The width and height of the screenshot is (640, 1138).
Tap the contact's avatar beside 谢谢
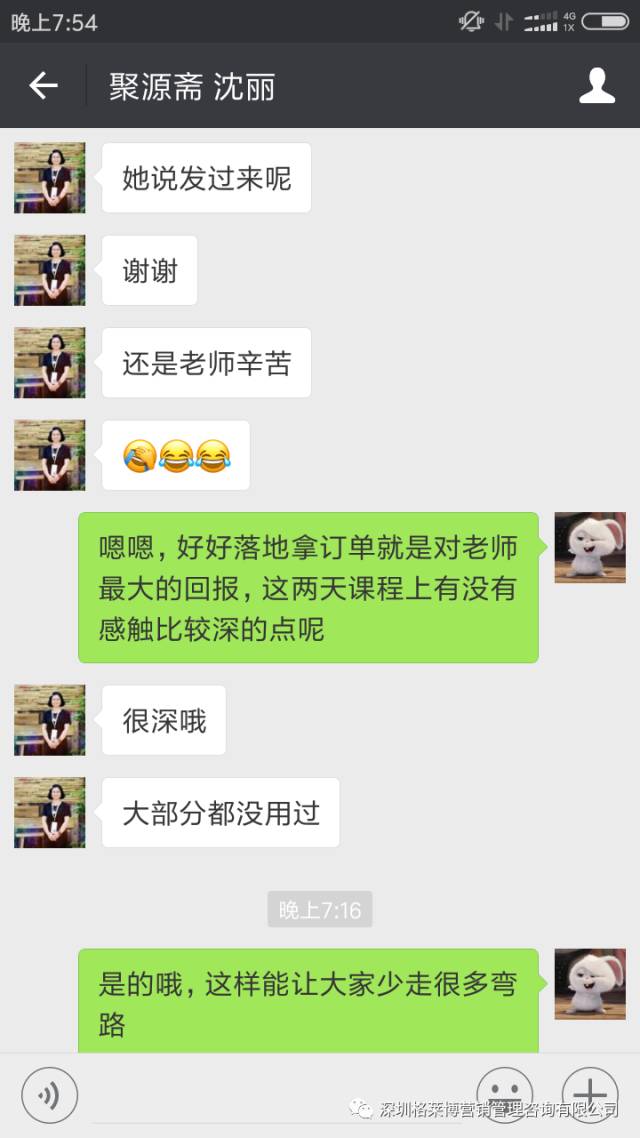coord(49,270)
